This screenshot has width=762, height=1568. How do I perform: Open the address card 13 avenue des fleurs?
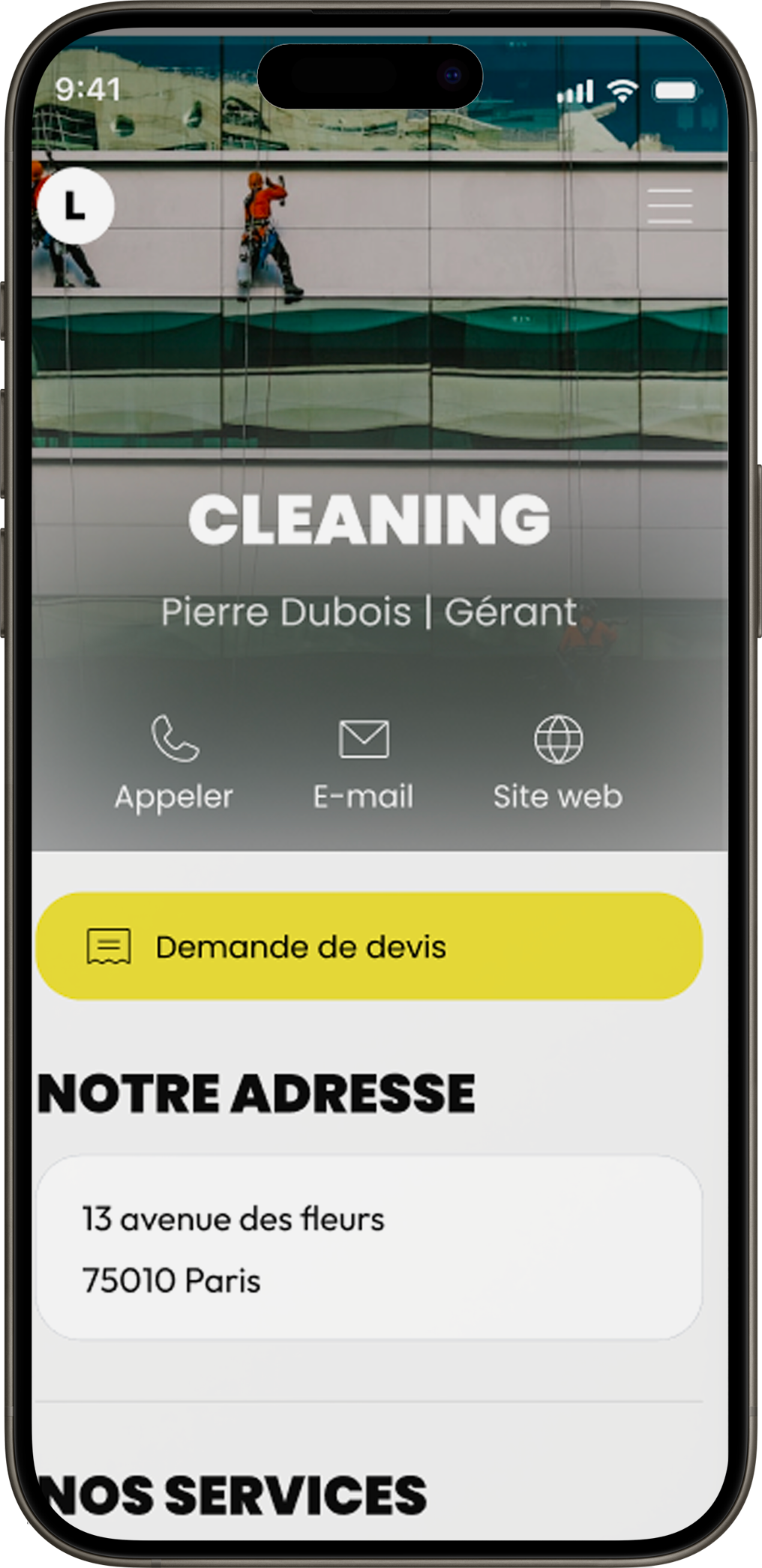[x=369, y=1249]
